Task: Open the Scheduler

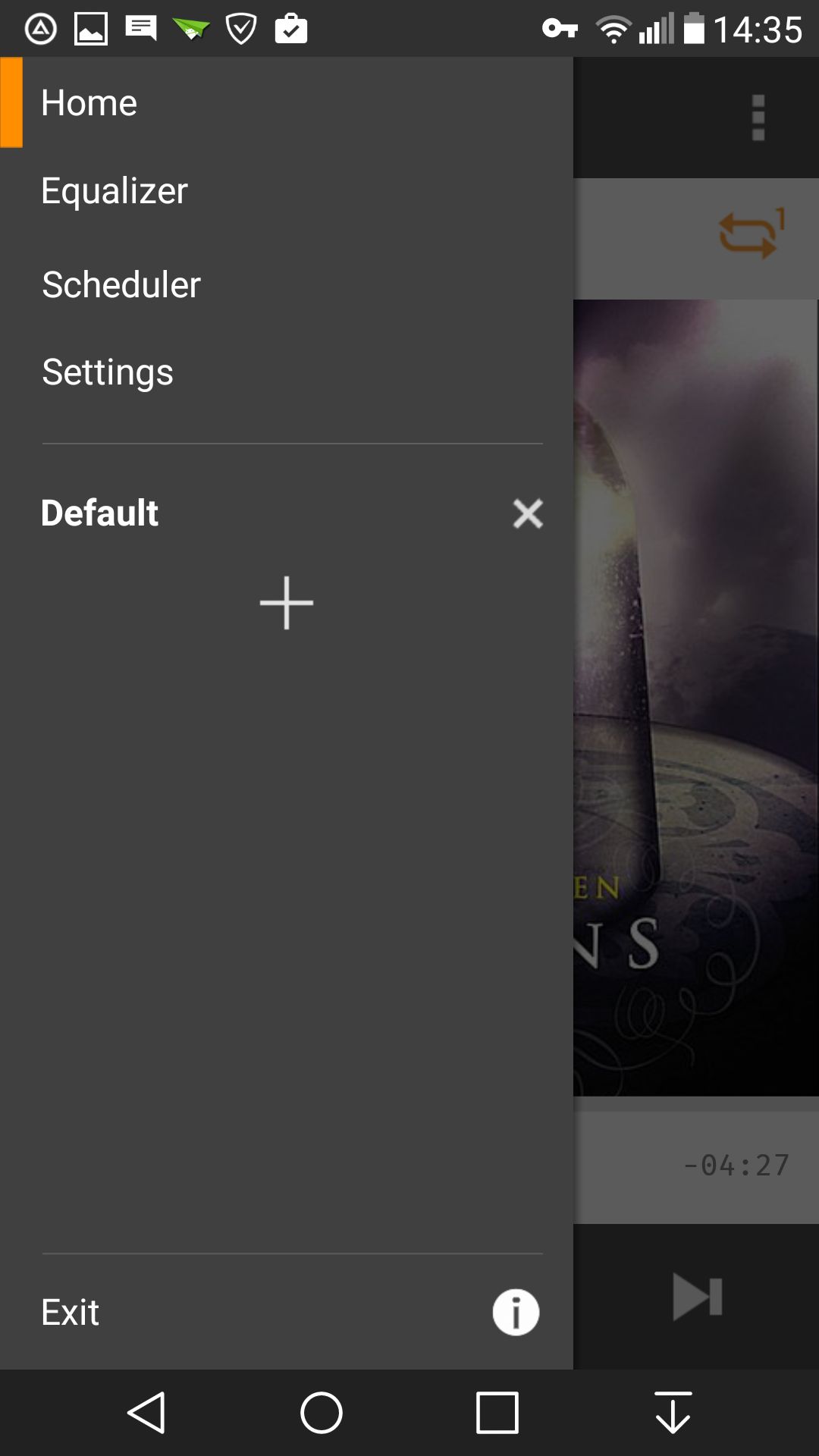Action: 287,284
